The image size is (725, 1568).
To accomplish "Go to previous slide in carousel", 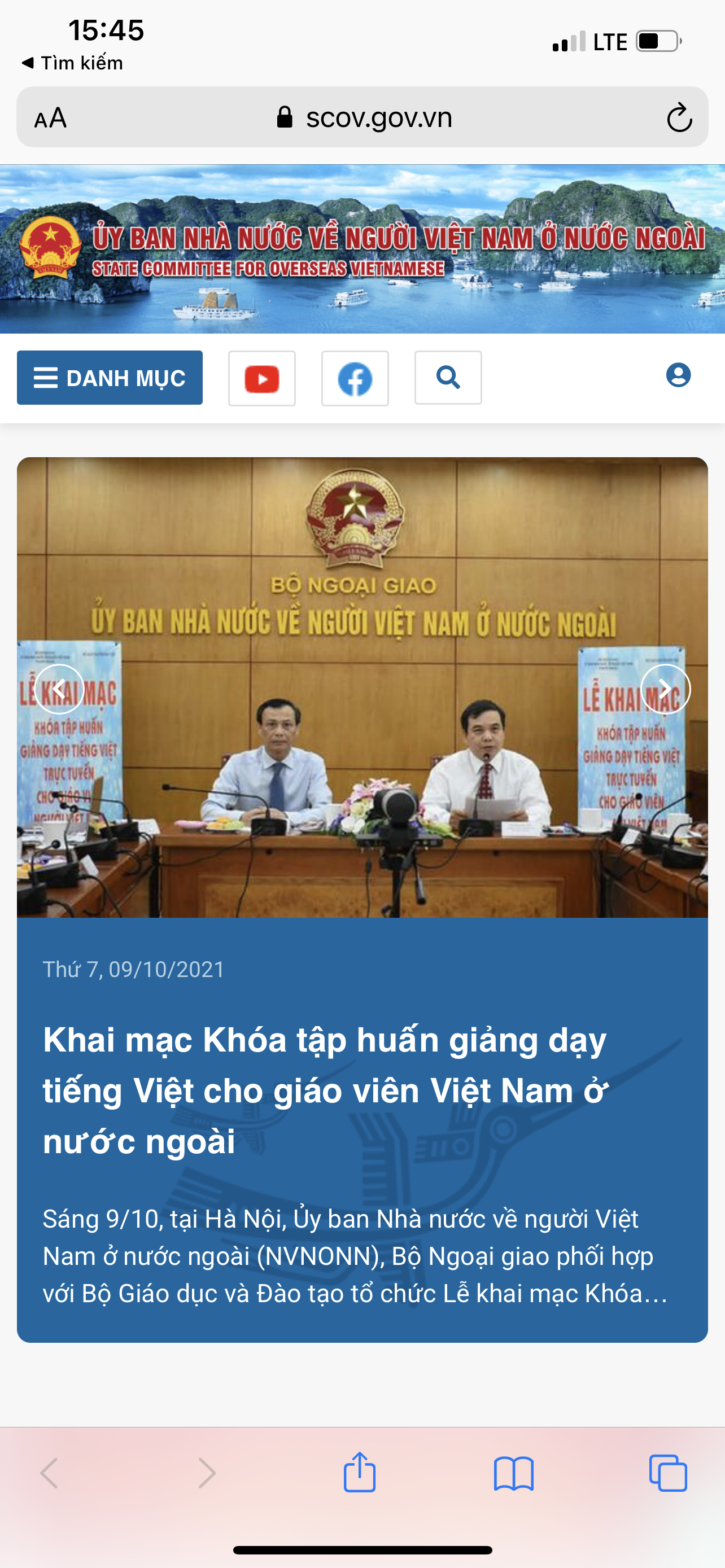I will click(x=59, y=689).
